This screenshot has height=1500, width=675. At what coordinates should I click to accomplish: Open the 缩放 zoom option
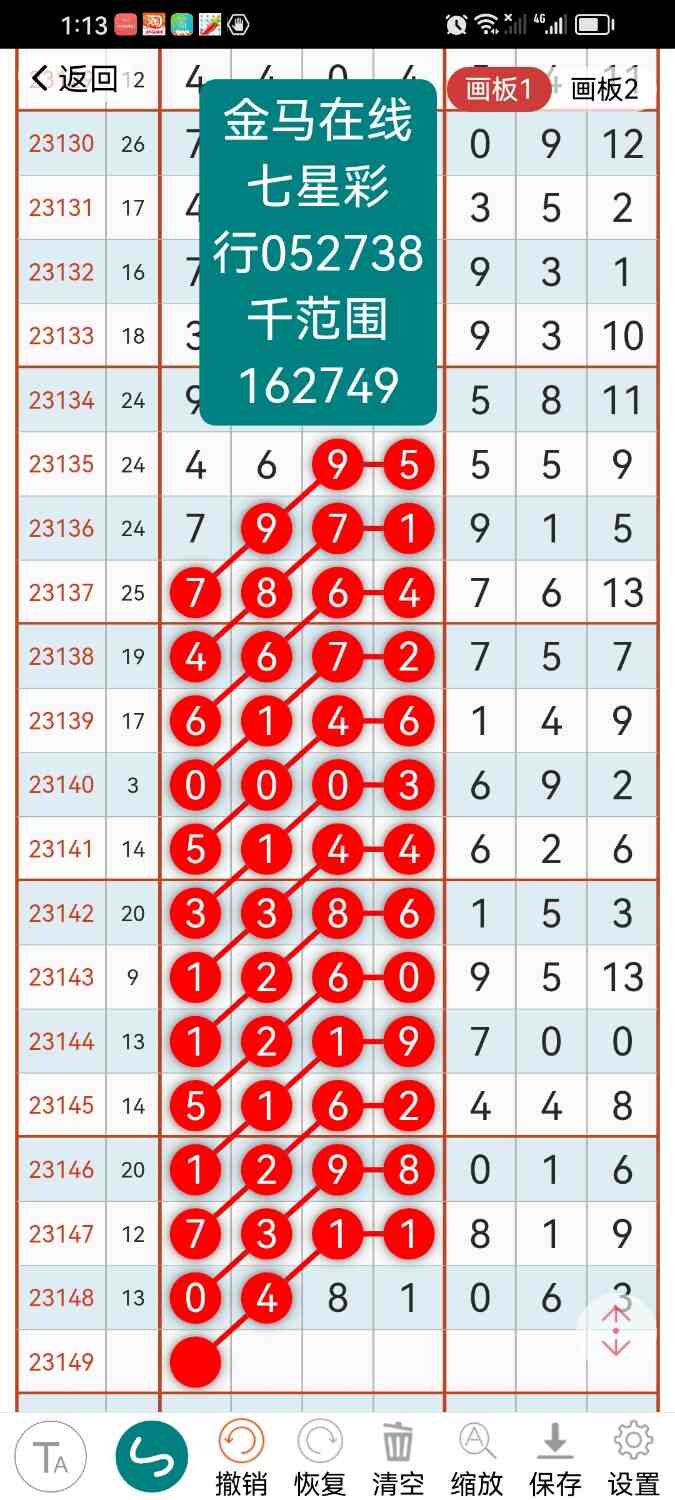(x=476, y=1459)
